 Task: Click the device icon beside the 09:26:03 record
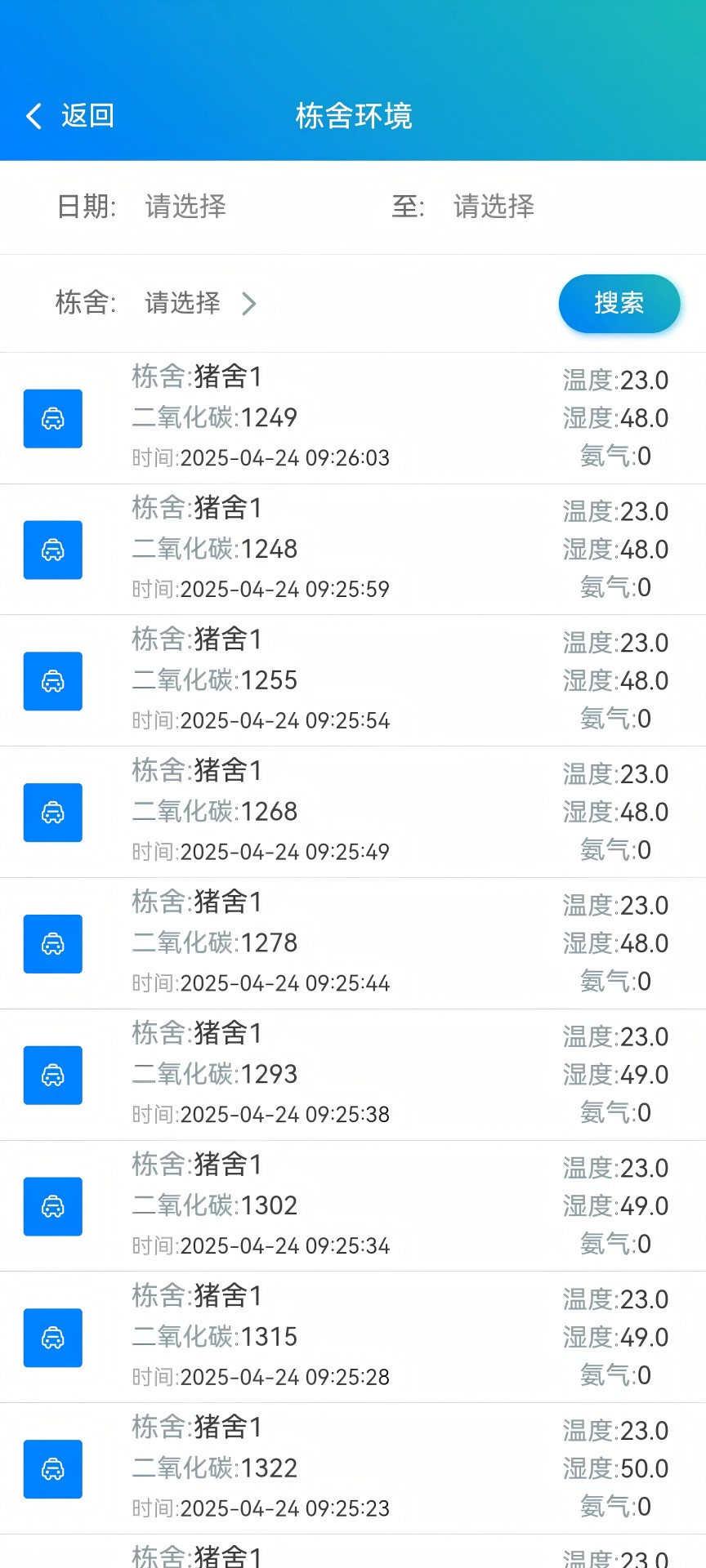coord(53,419)
